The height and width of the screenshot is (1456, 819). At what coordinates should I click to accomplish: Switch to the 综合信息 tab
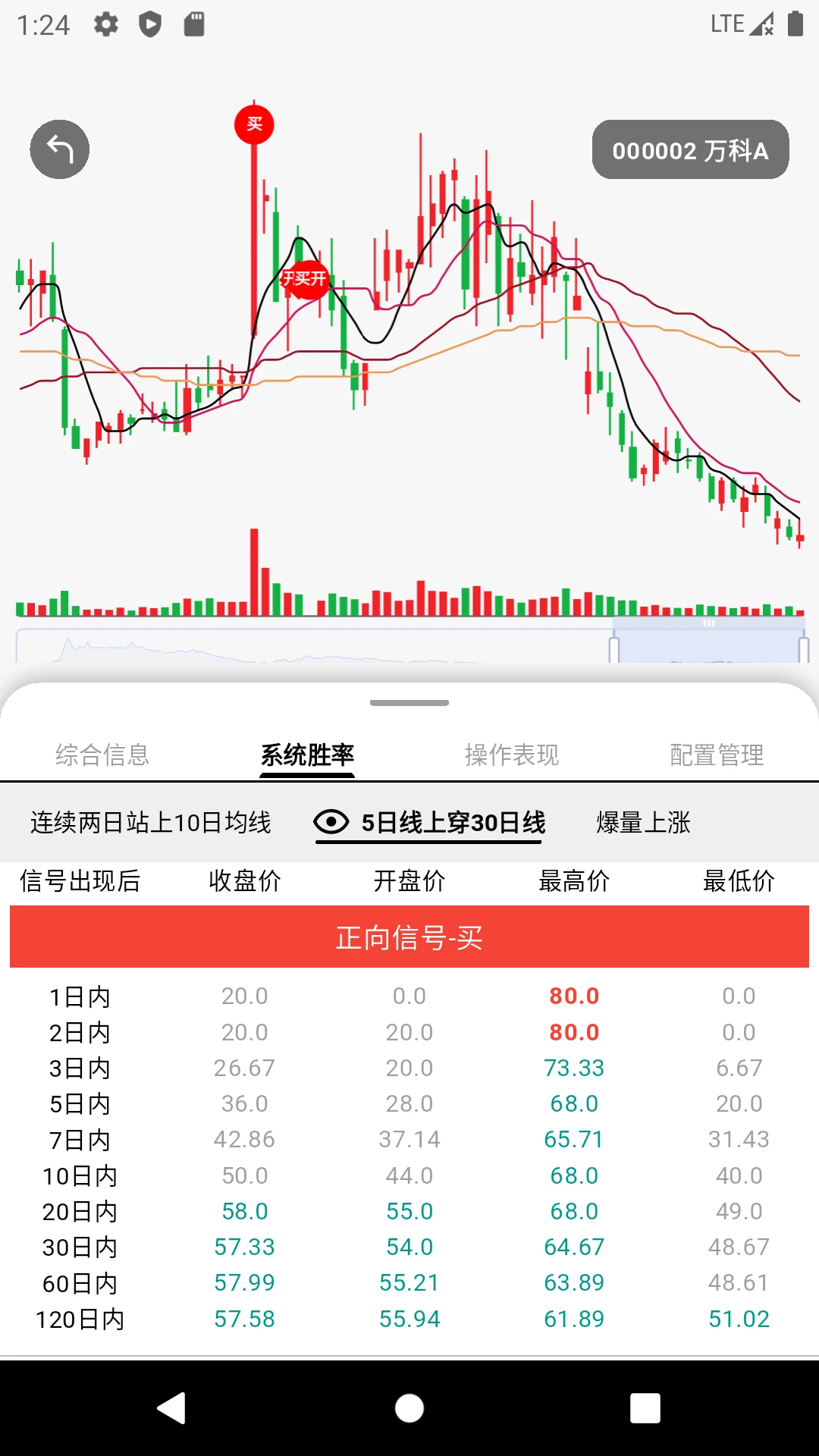point(104,755)
